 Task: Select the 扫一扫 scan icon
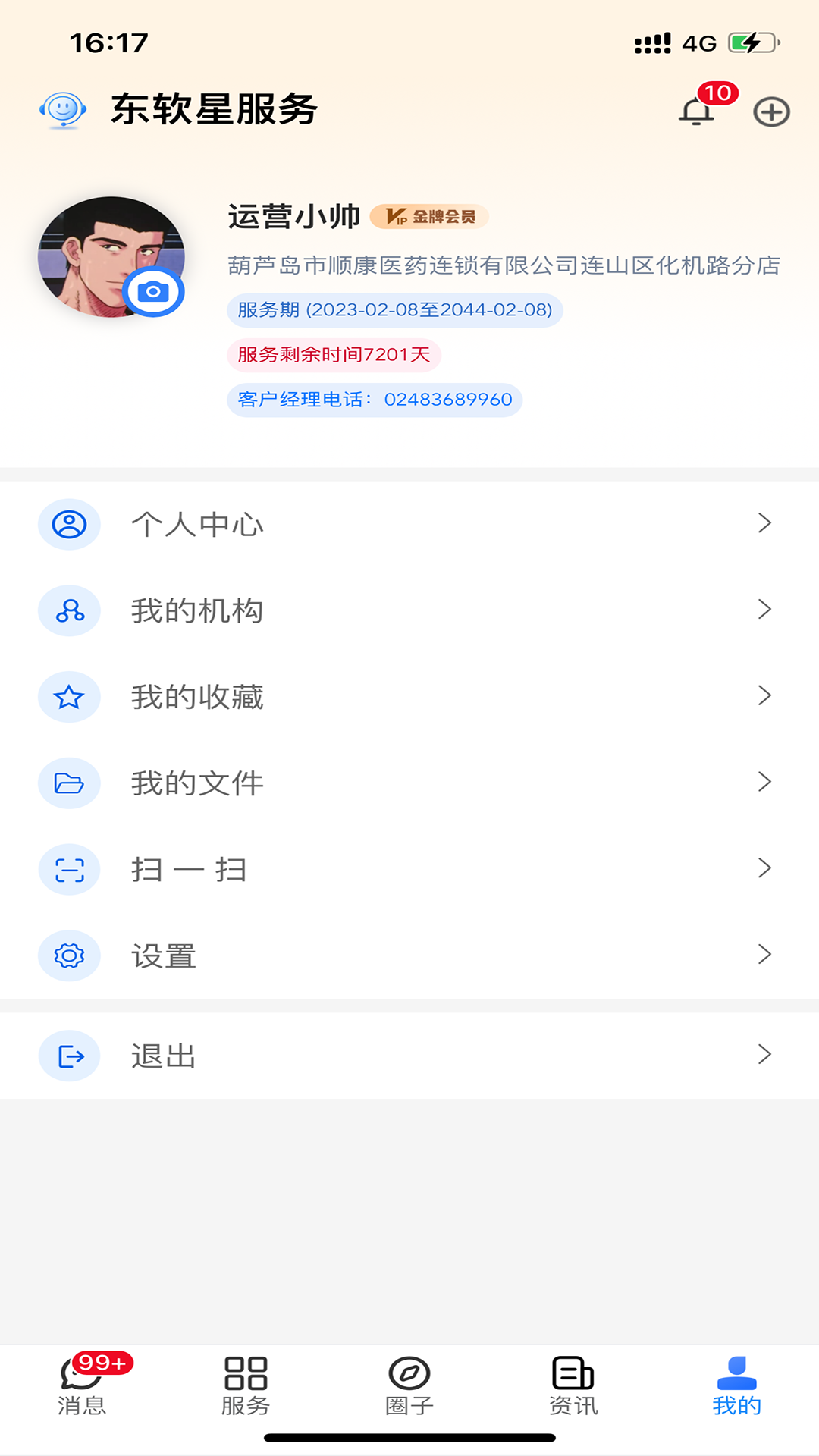(69, 870)
